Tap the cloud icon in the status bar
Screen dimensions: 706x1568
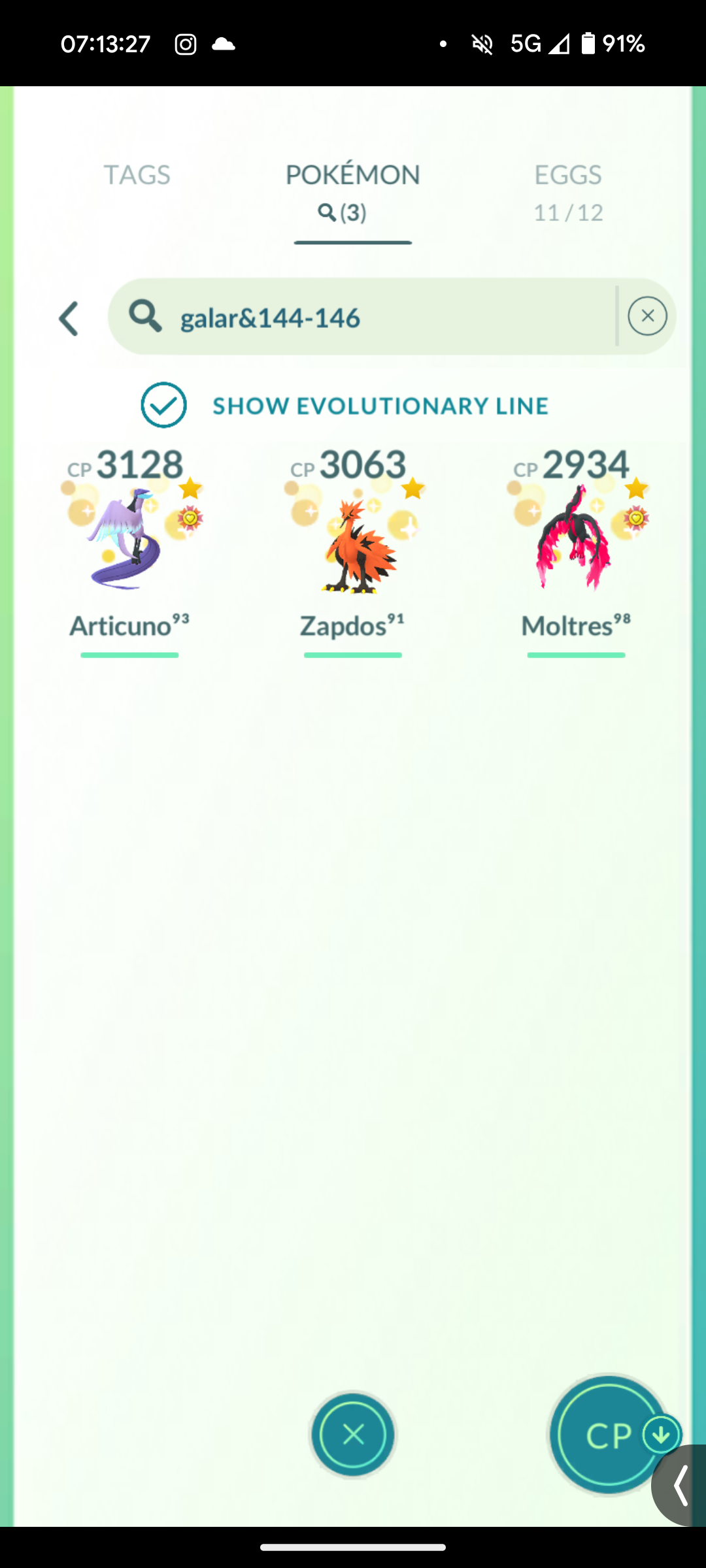pos(224,43)
